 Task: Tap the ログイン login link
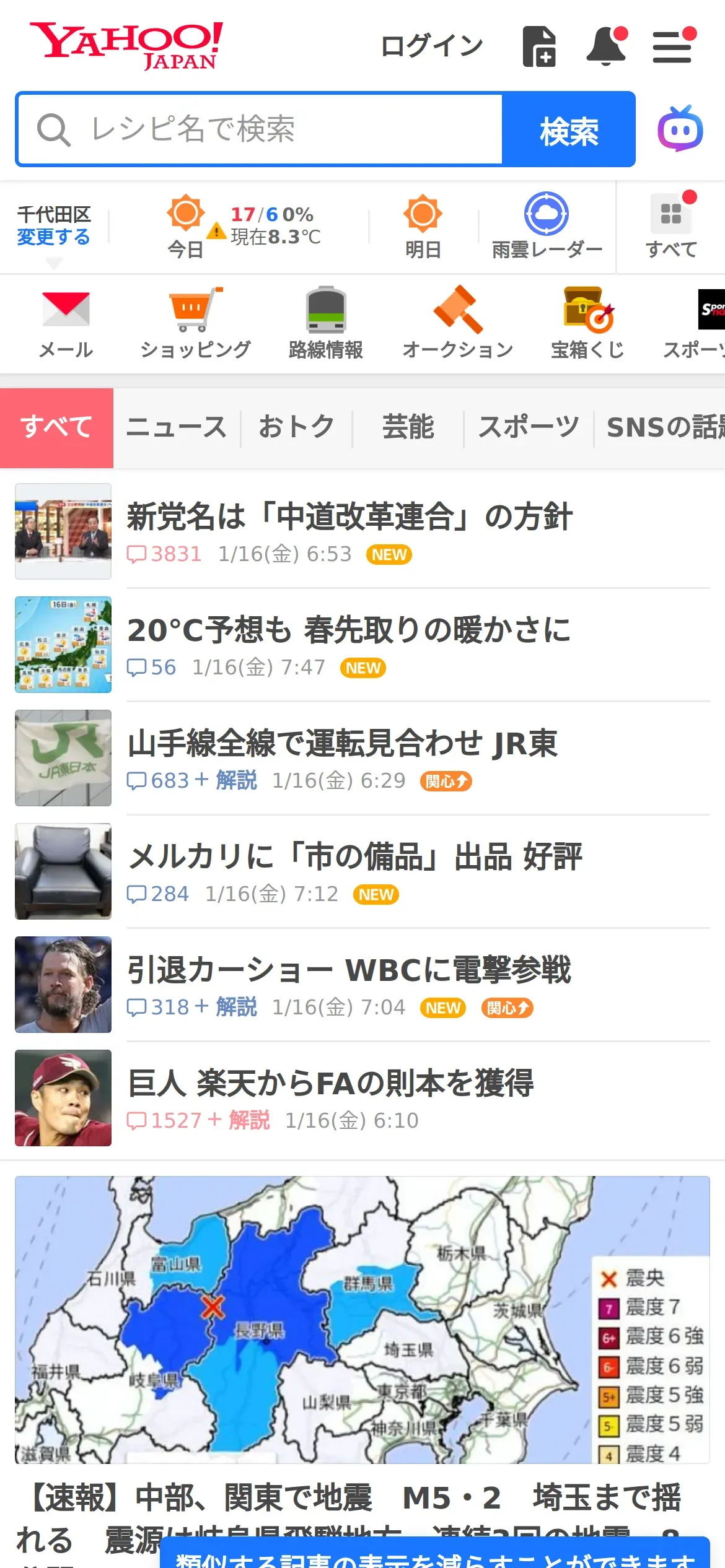pyautogui.click(x=431, y=46)
